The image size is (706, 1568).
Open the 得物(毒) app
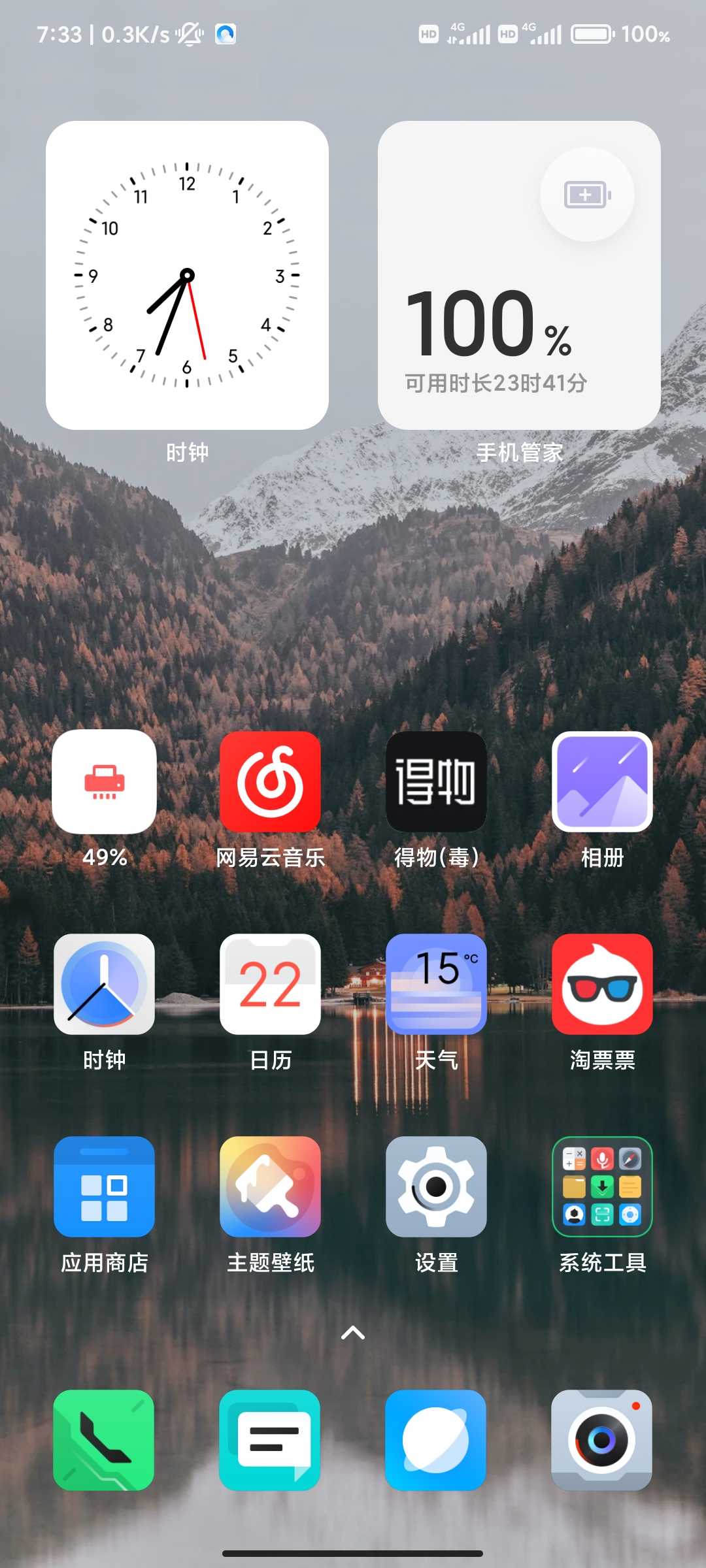pyautogui.click(x=436, y=781)
